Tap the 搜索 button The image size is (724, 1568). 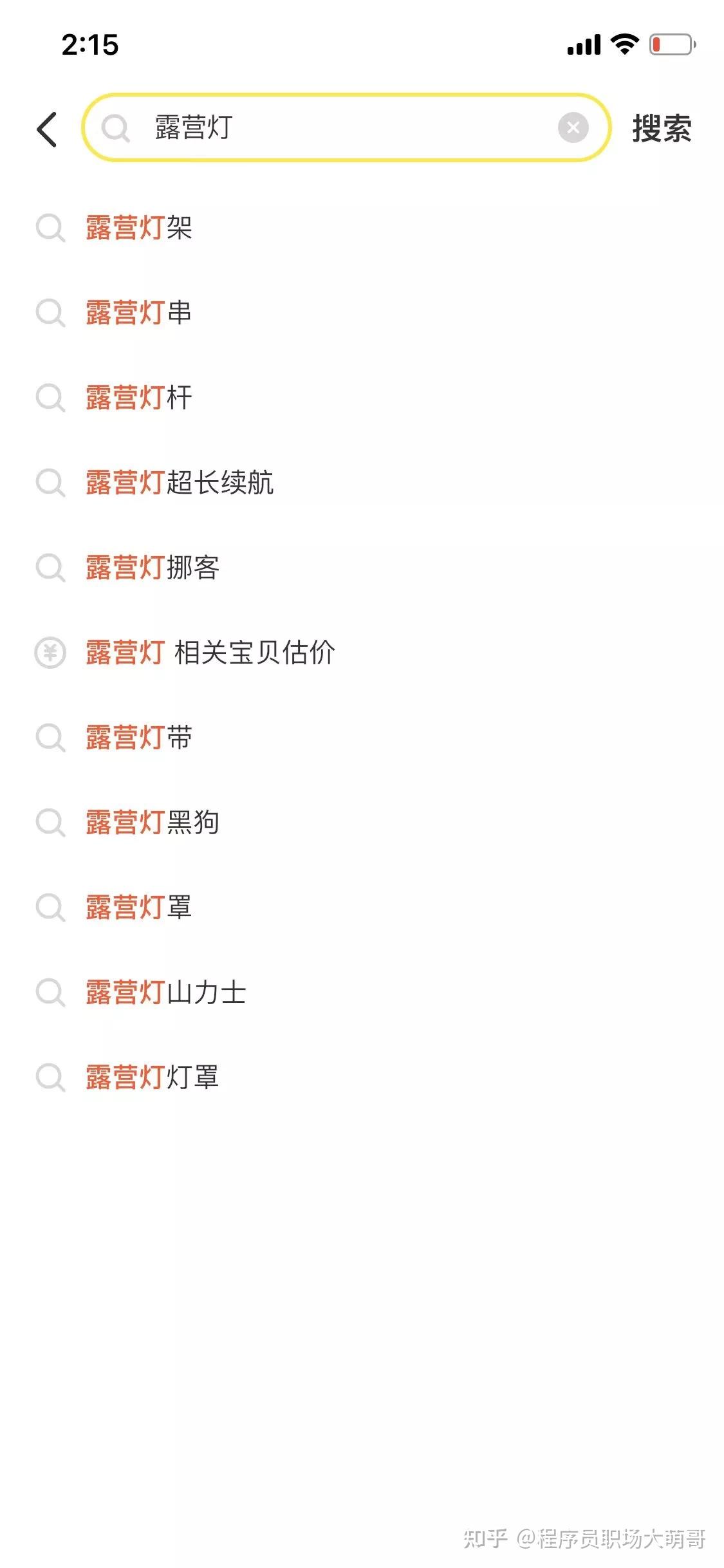coord(662,129)
